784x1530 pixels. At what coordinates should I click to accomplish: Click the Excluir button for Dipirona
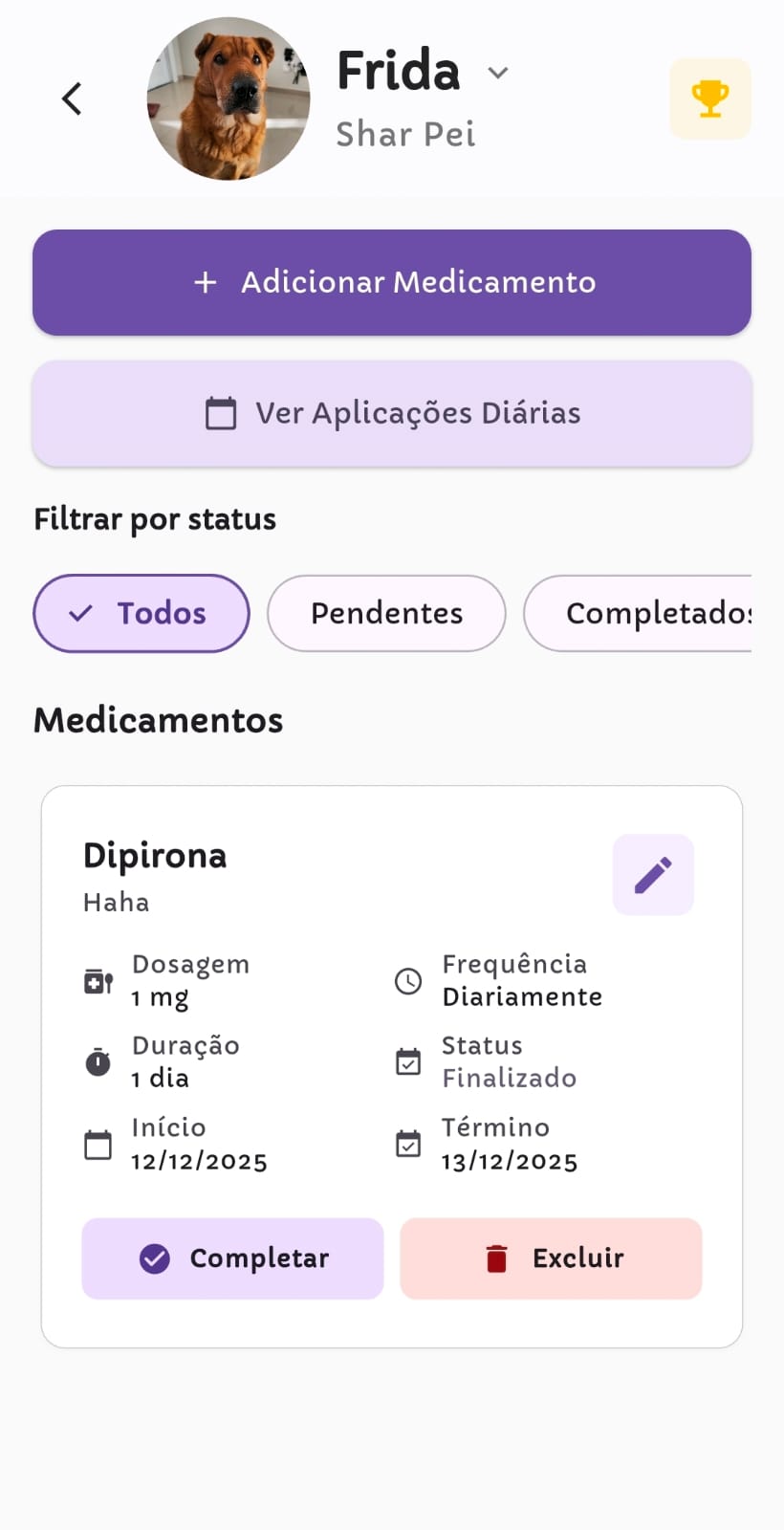[x=551, y=1258]
